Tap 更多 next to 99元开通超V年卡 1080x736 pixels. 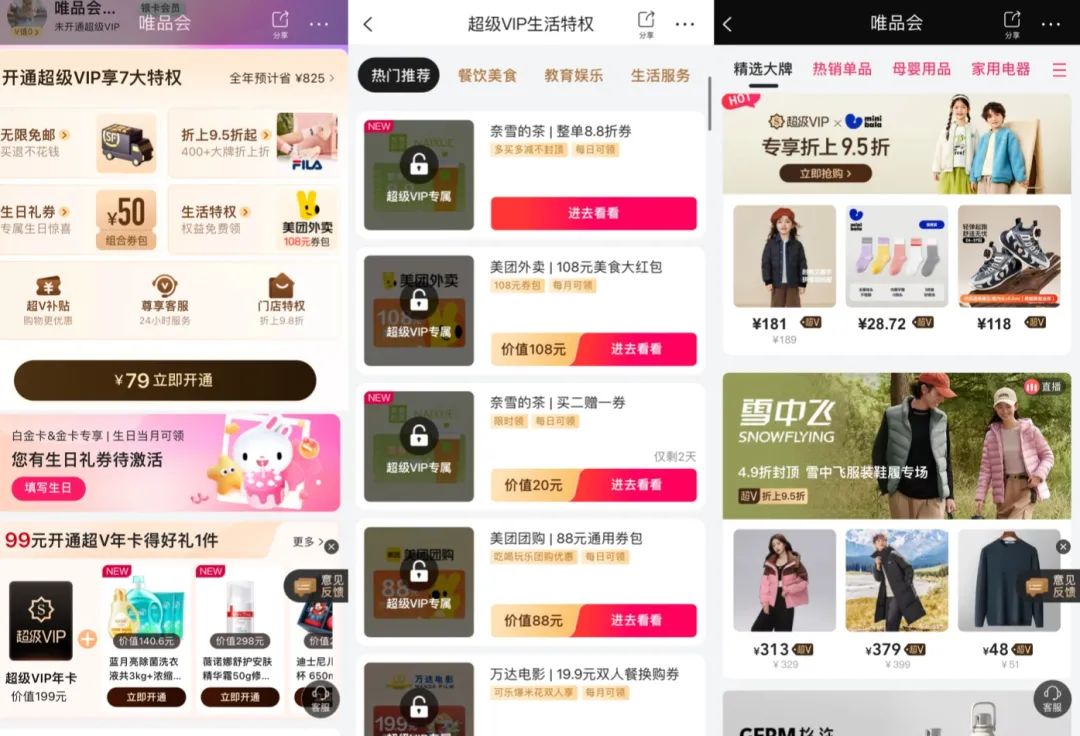pyautogui.click(x=305, y=541)
